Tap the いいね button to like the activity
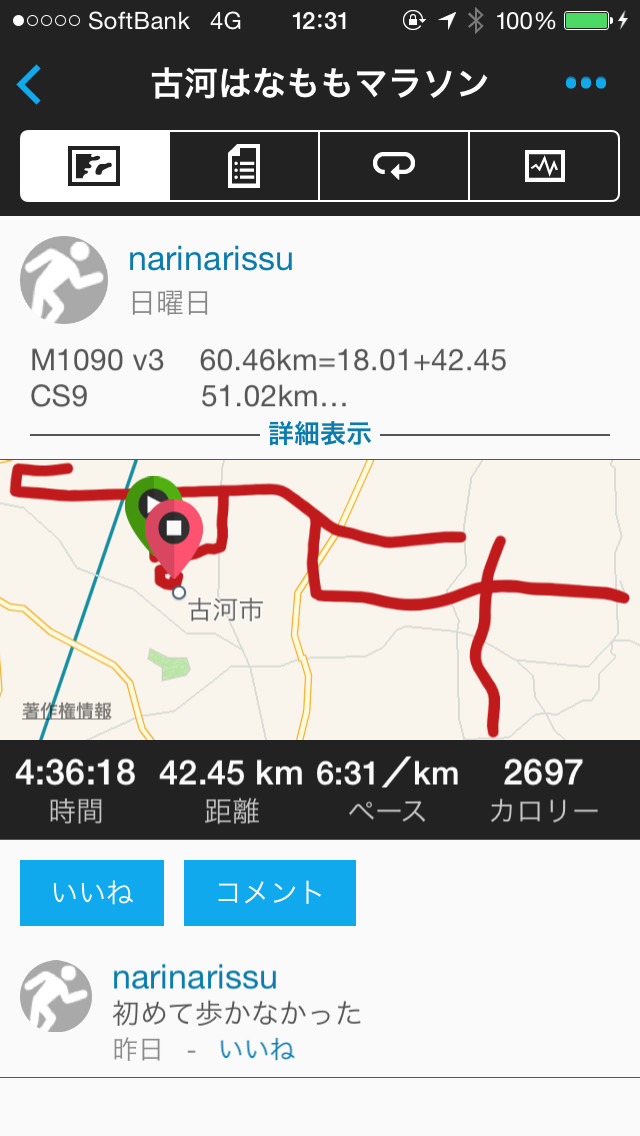Viewport: 640px width, 1136px height. coord(92,892)
